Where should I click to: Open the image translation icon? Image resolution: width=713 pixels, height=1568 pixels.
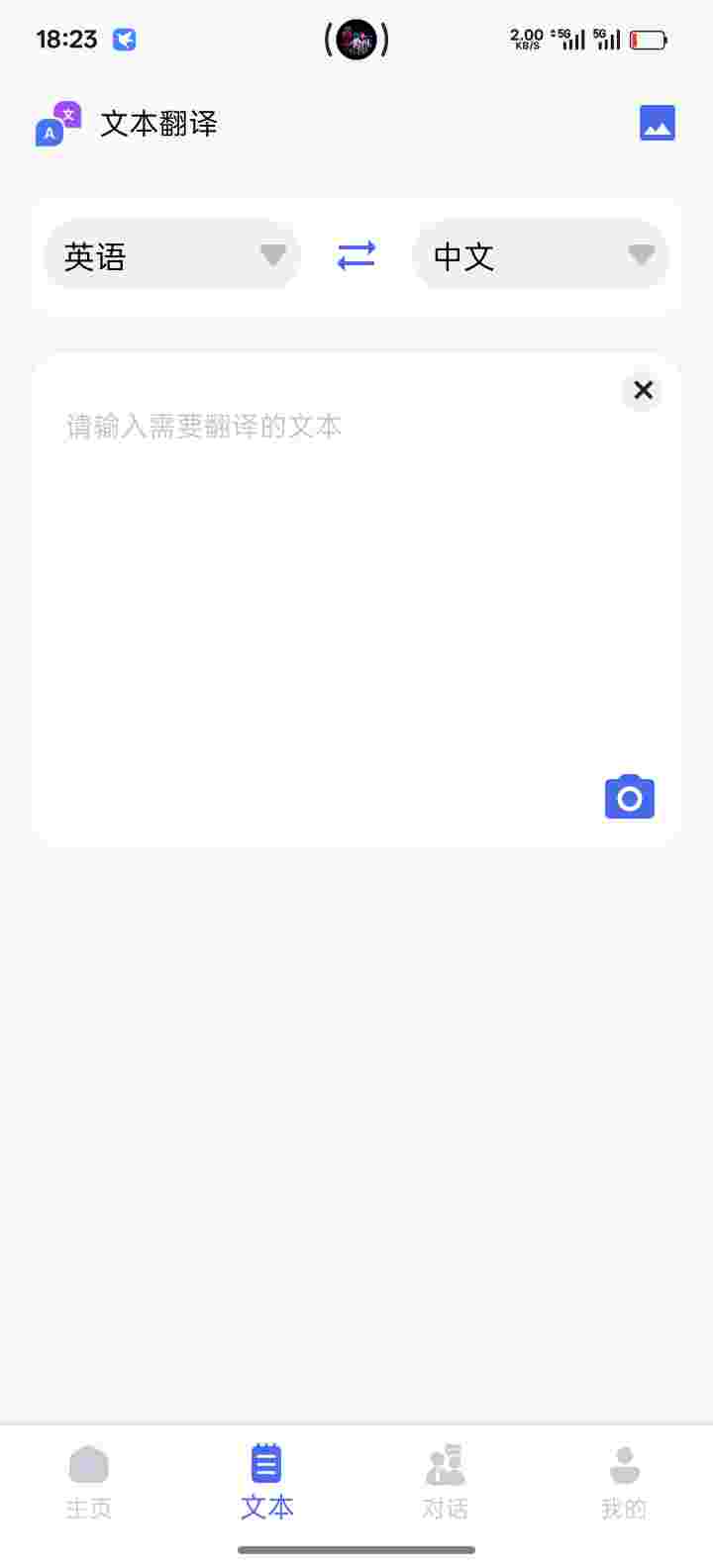pos(657,123)
